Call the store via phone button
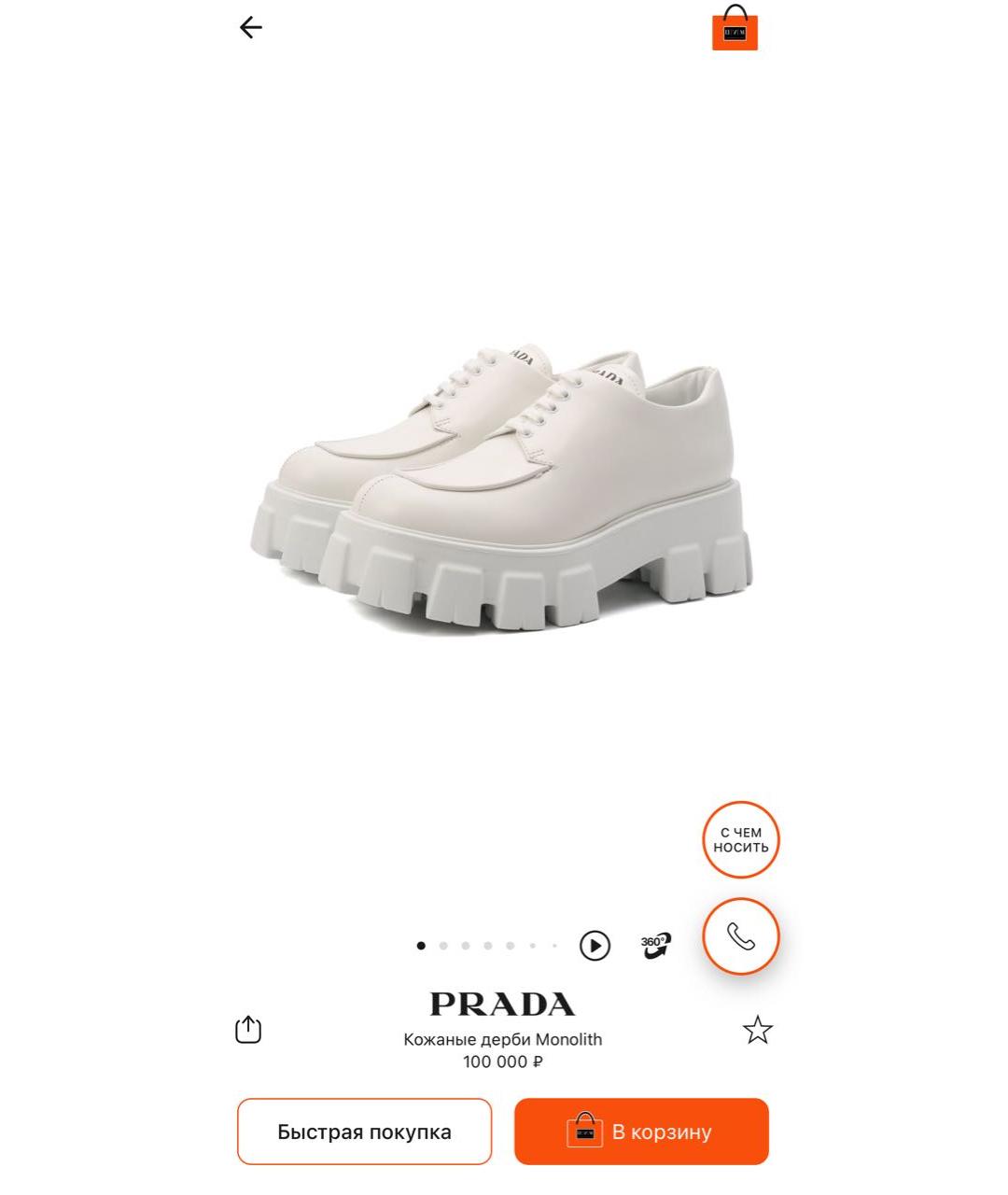The width and height of the screenshot is (1008, 1195). pyautogui.click(x=740, y=936)
